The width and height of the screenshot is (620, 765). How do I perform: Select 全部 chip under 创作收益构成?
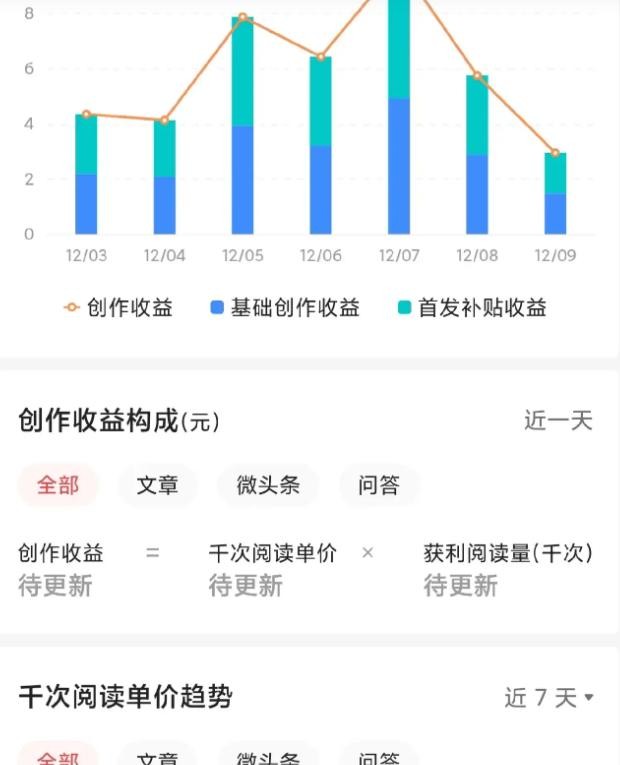[x=58, y=485]
